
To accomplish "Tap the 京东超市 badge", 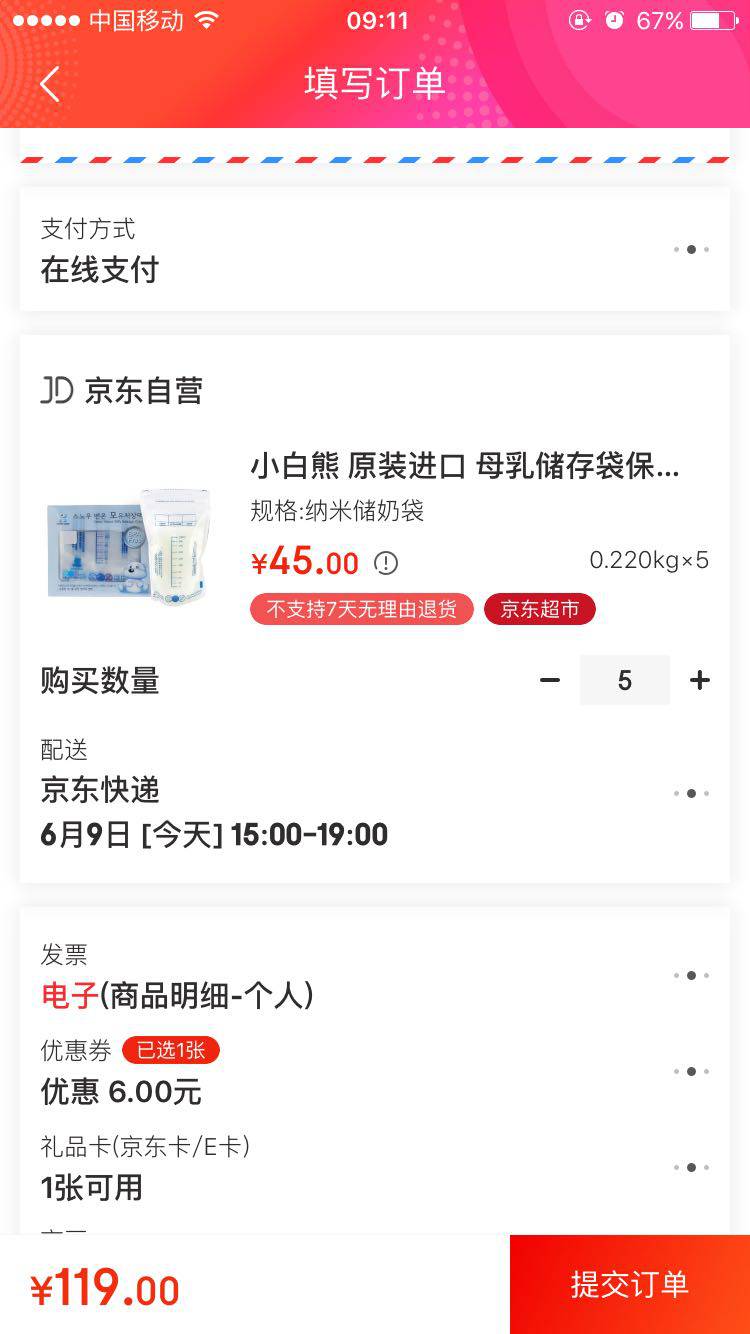I will 539,609.
